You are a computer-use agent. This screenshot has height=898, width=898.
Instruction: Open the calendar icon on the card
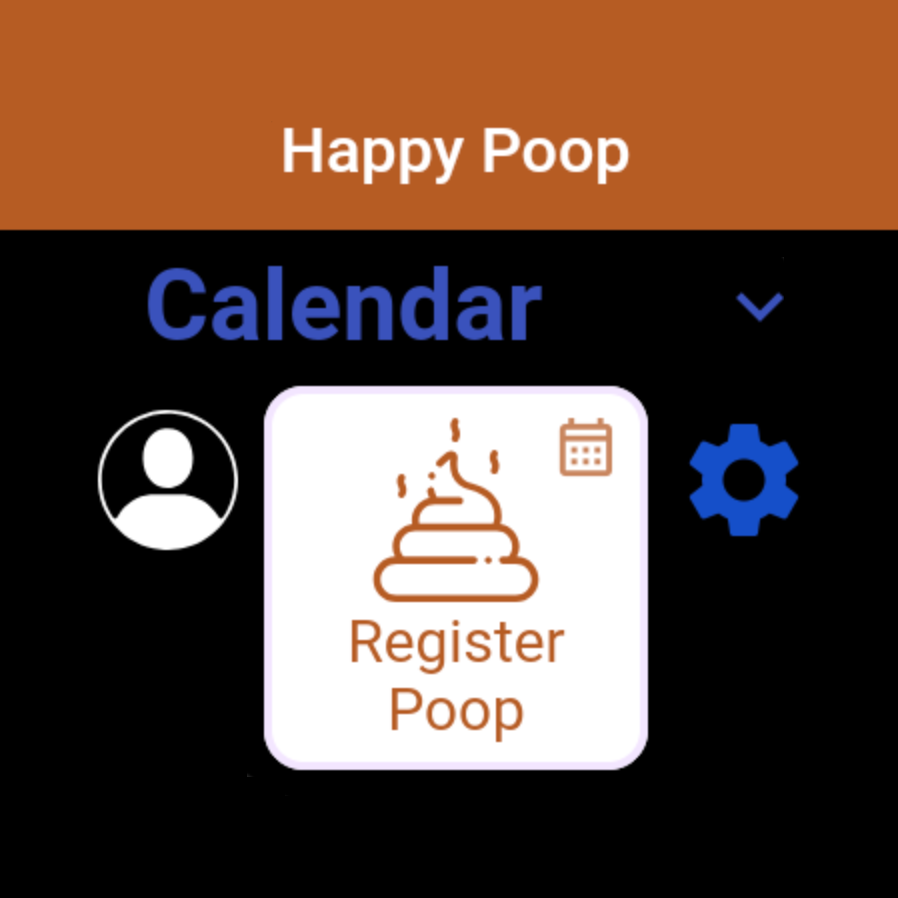pos(585,447)
